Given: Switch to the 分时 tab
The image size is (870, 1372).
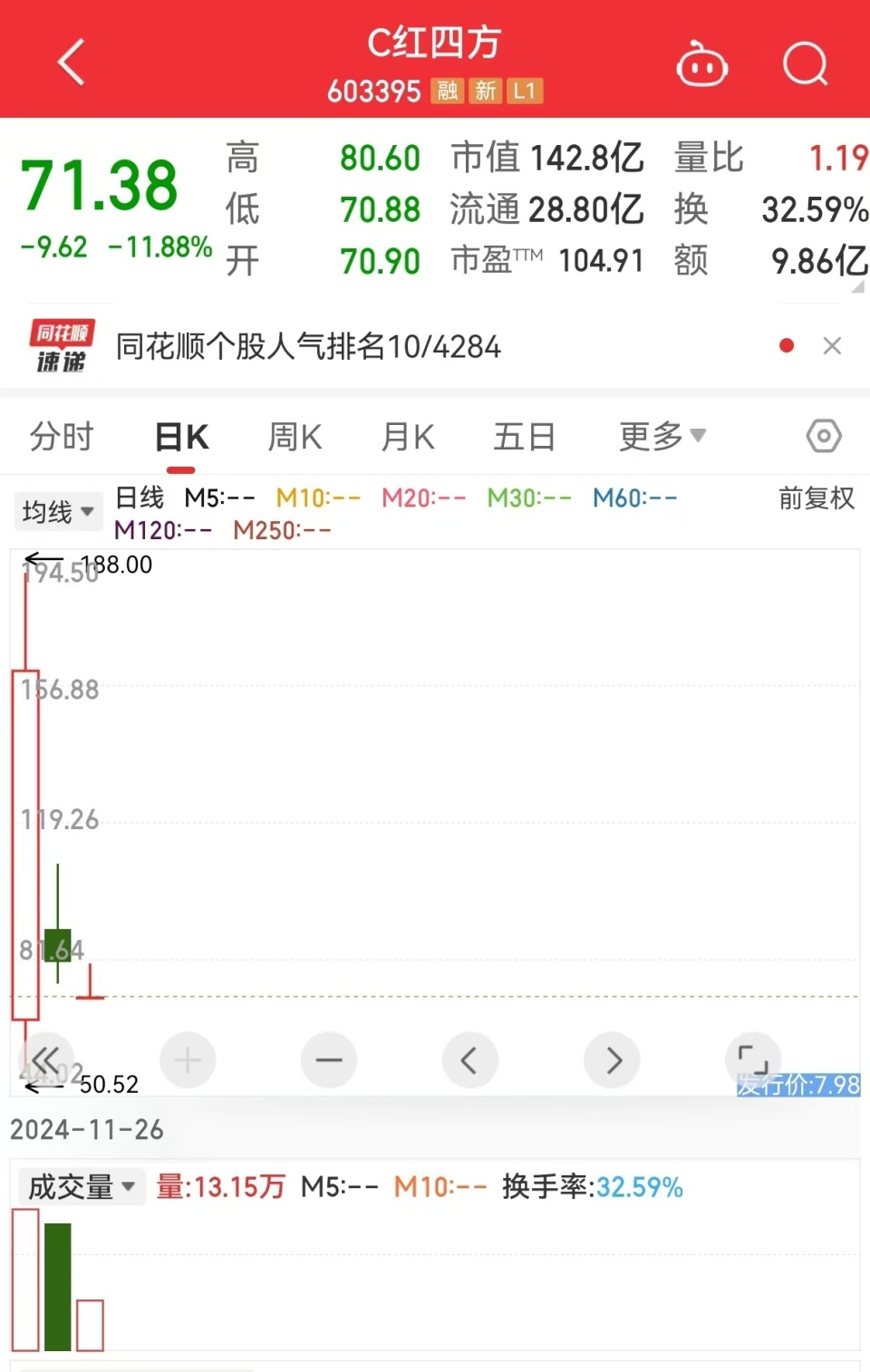Looking at the screenshot, I should (x=60, y=436).
